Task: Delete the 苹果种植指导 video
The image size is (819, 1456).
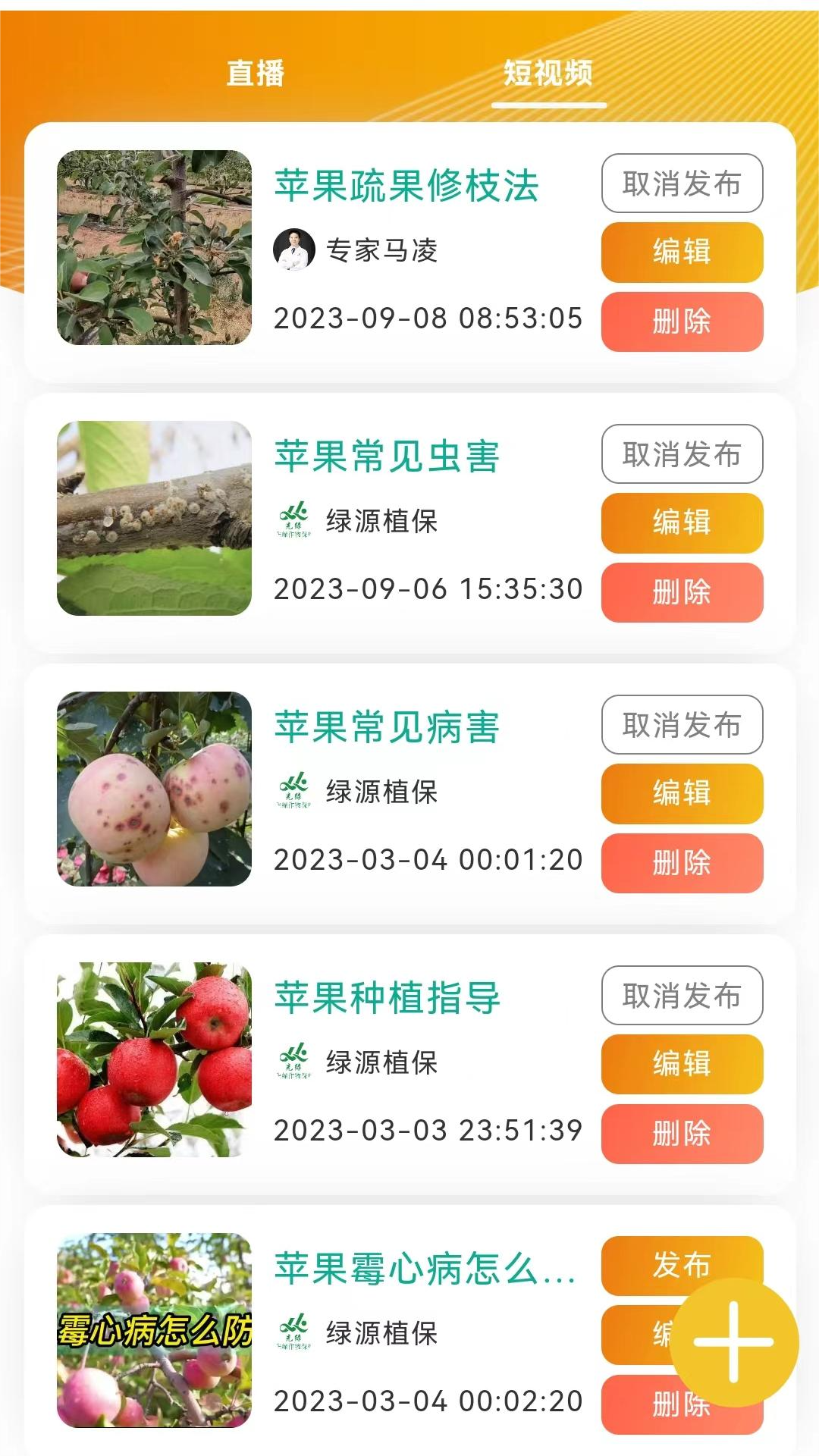Action: (682, 1134)
